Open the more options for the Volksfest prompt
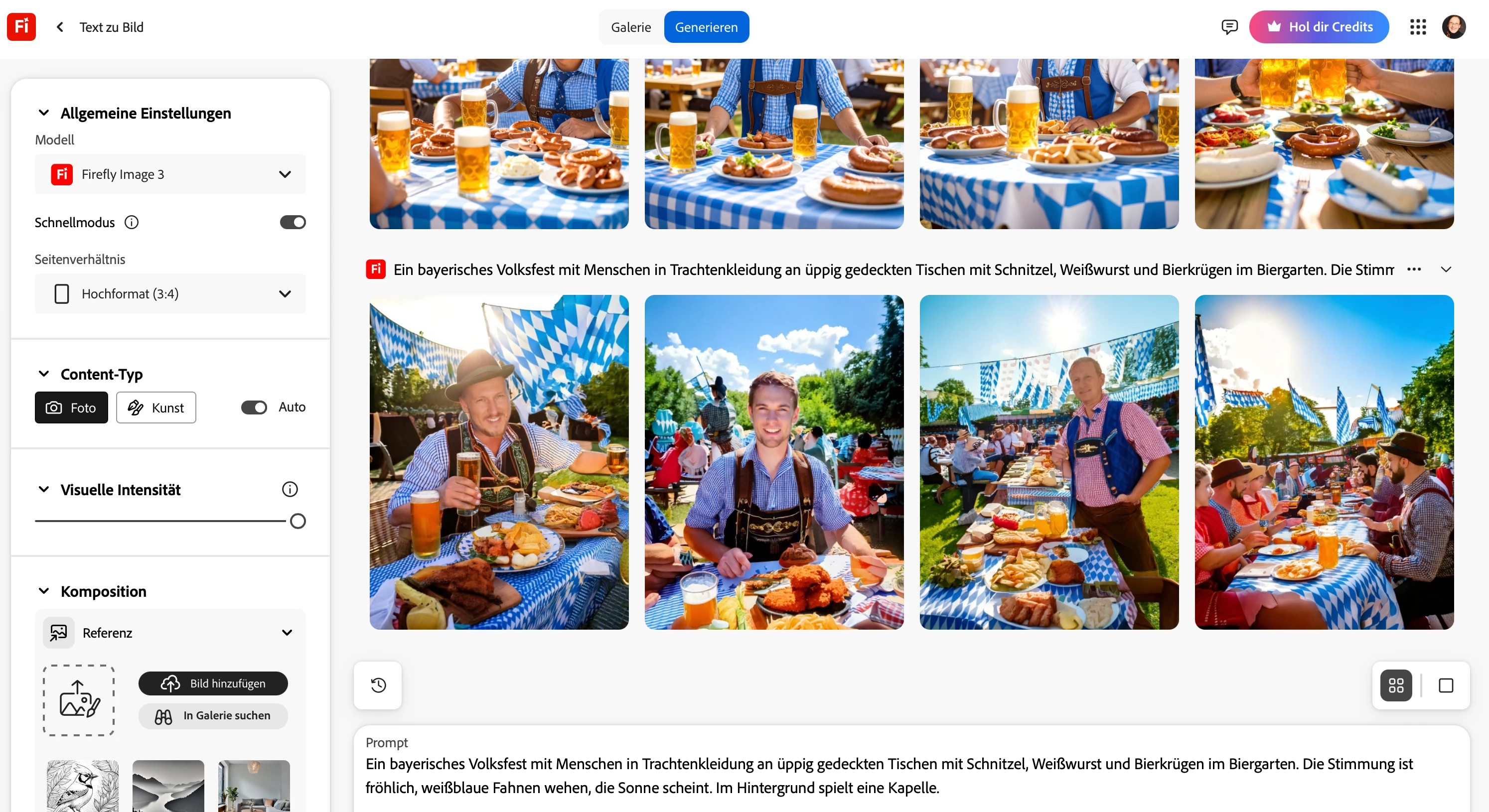Image resolution: width=1489 pixels, height=812 pixels. click(1414, 270)
